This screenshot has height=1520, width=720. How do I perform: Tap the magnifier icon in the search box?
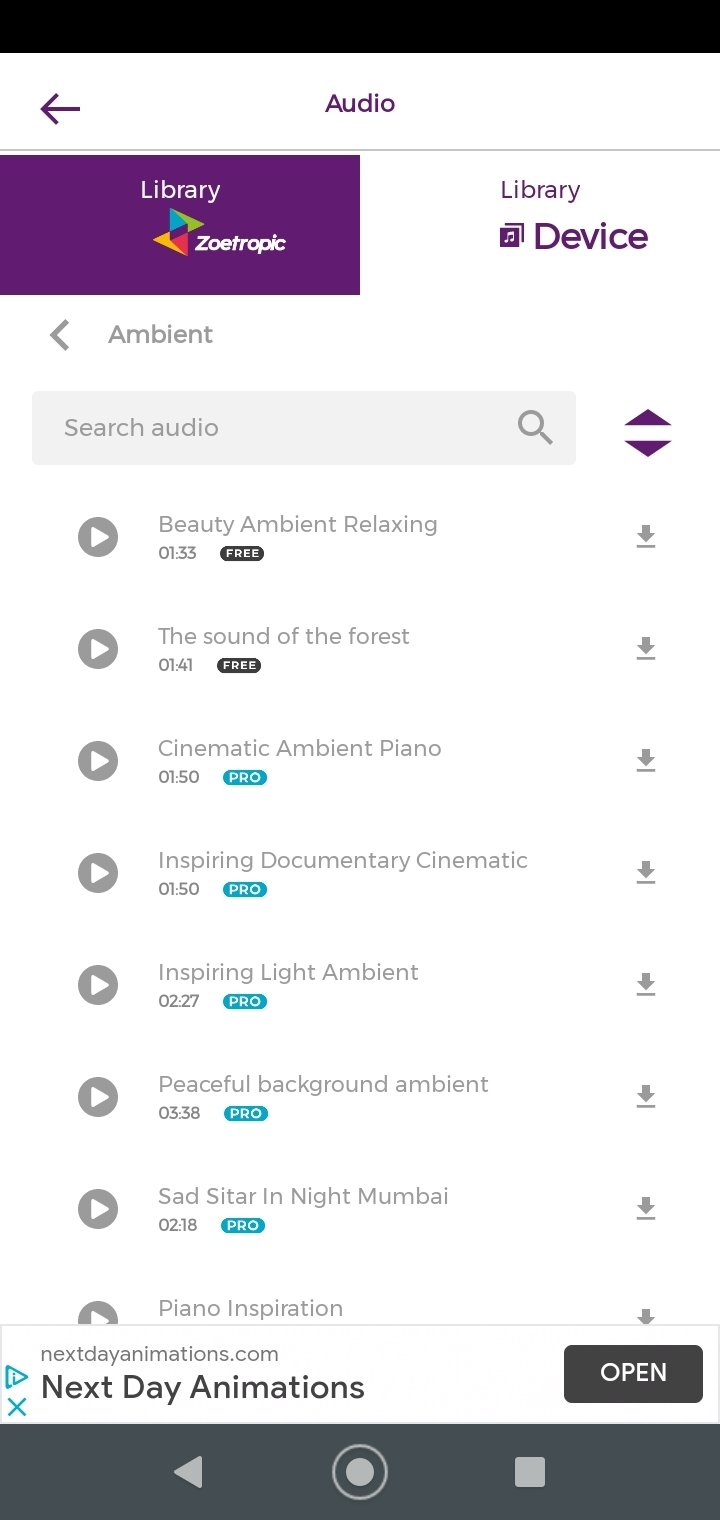[535, 428]
